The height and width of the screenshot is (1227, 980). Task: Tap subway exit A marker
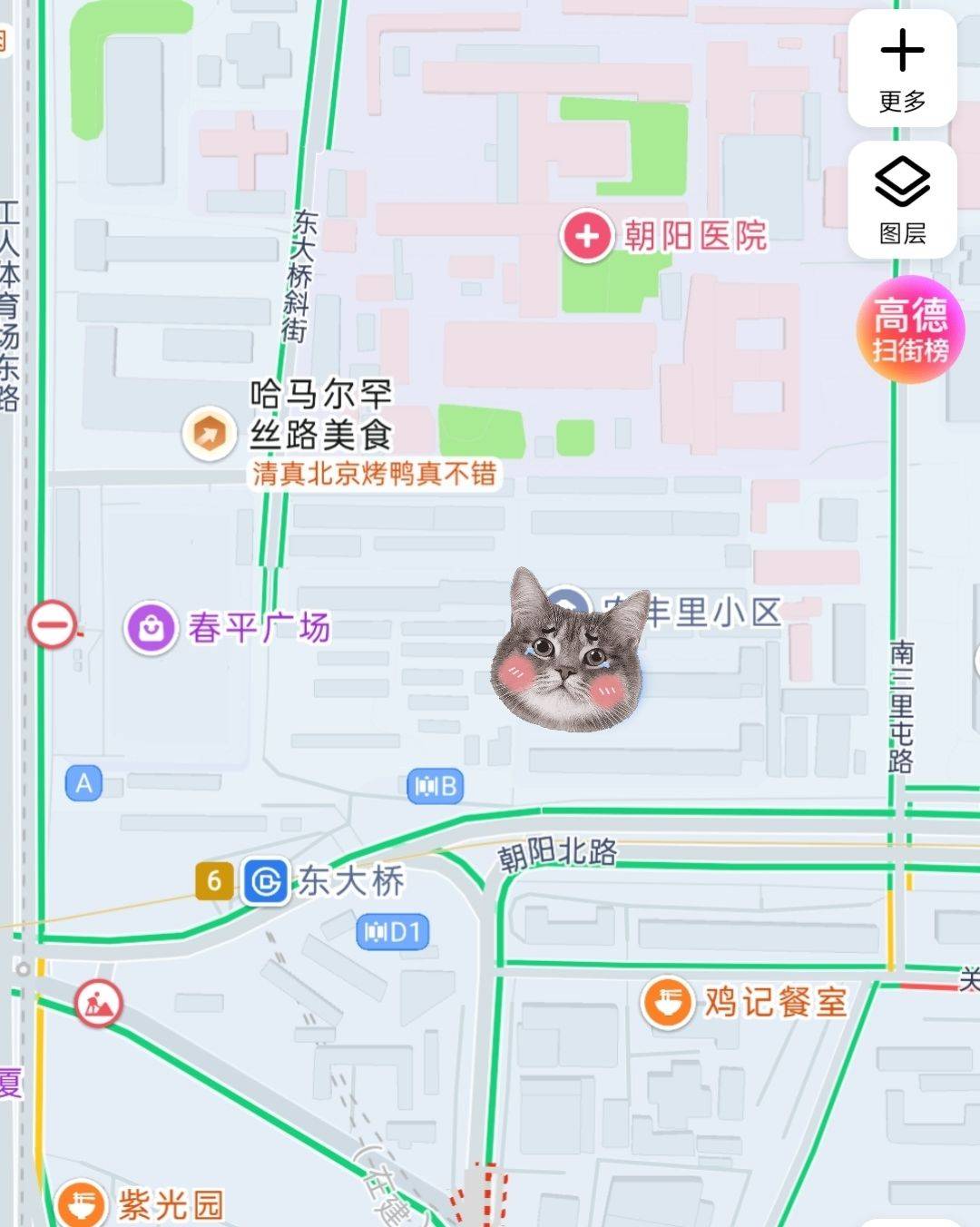83,783
